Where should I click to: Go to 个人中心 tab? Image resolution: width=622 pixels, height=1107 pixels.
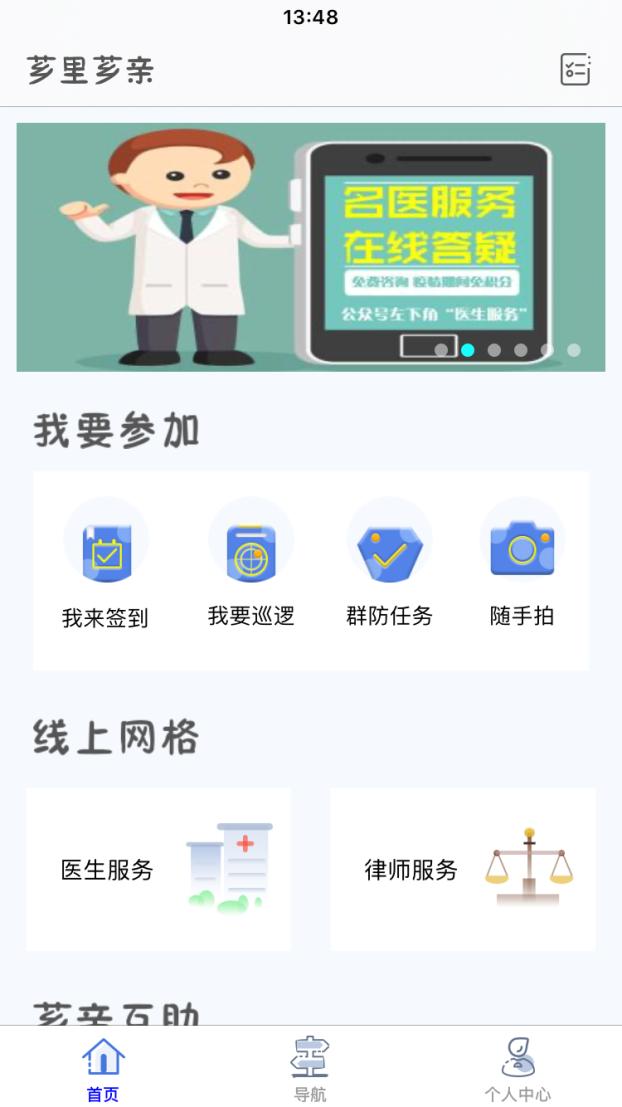coord(517,1068)
